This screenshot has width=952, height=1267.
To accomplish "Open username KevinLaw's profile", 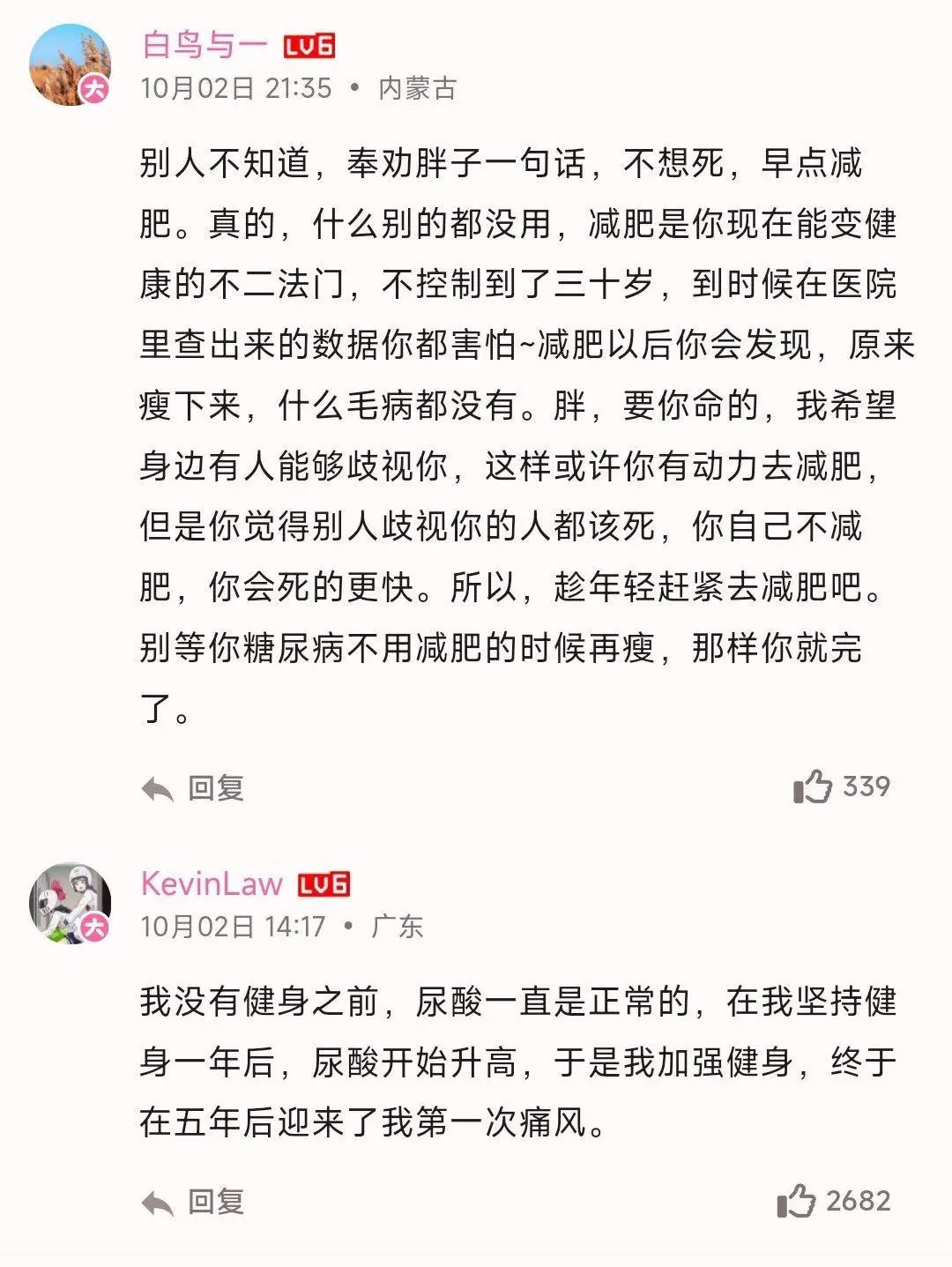I will click(212, 883).
